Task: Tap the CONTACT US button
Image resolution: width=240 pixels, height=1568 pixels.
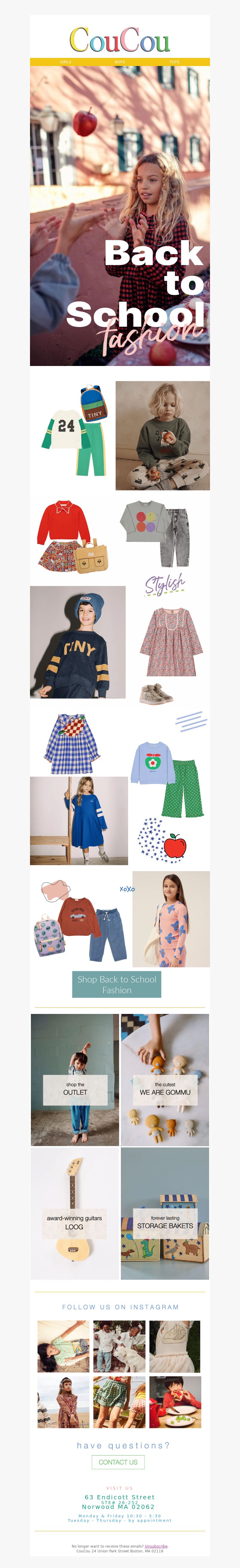Action: point(118,1462)
